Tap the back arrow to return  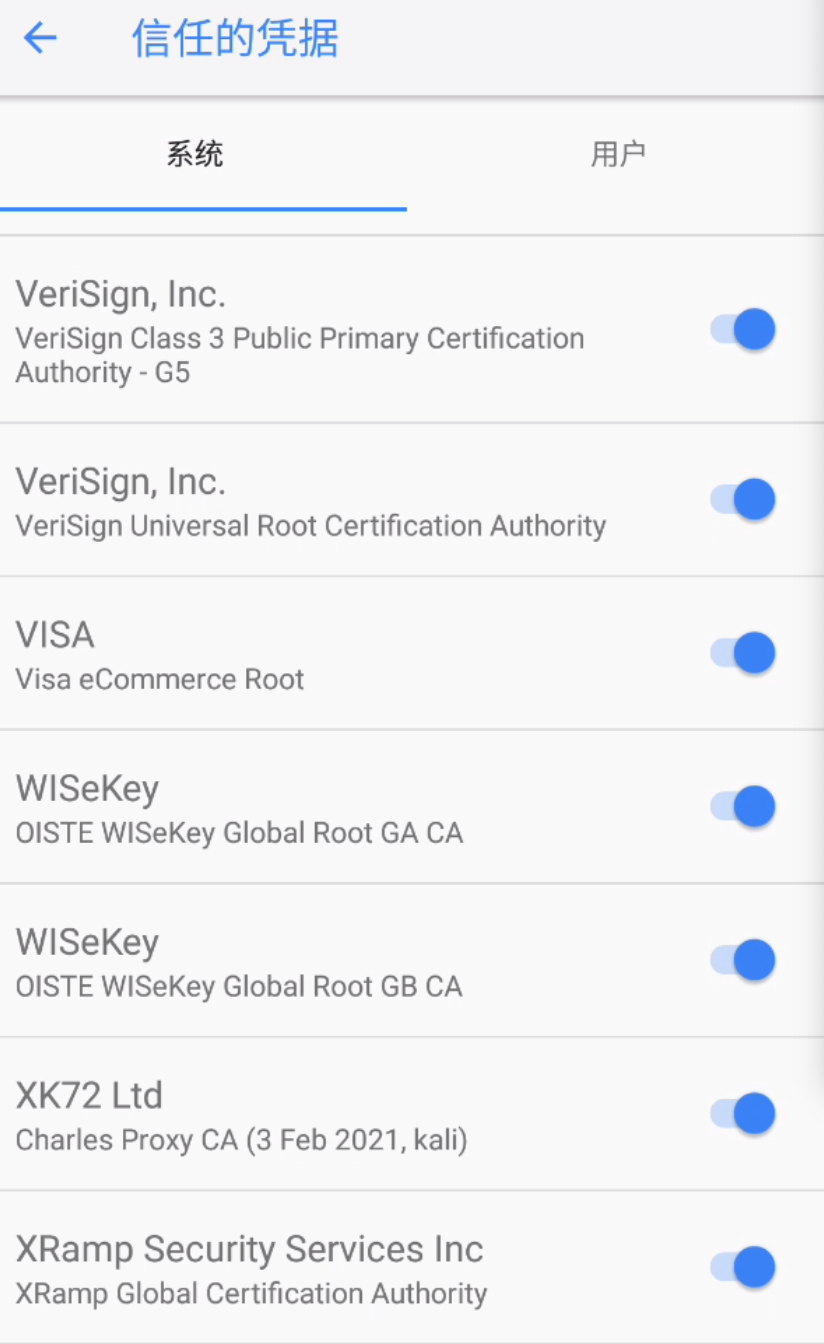tap(39, 38)
